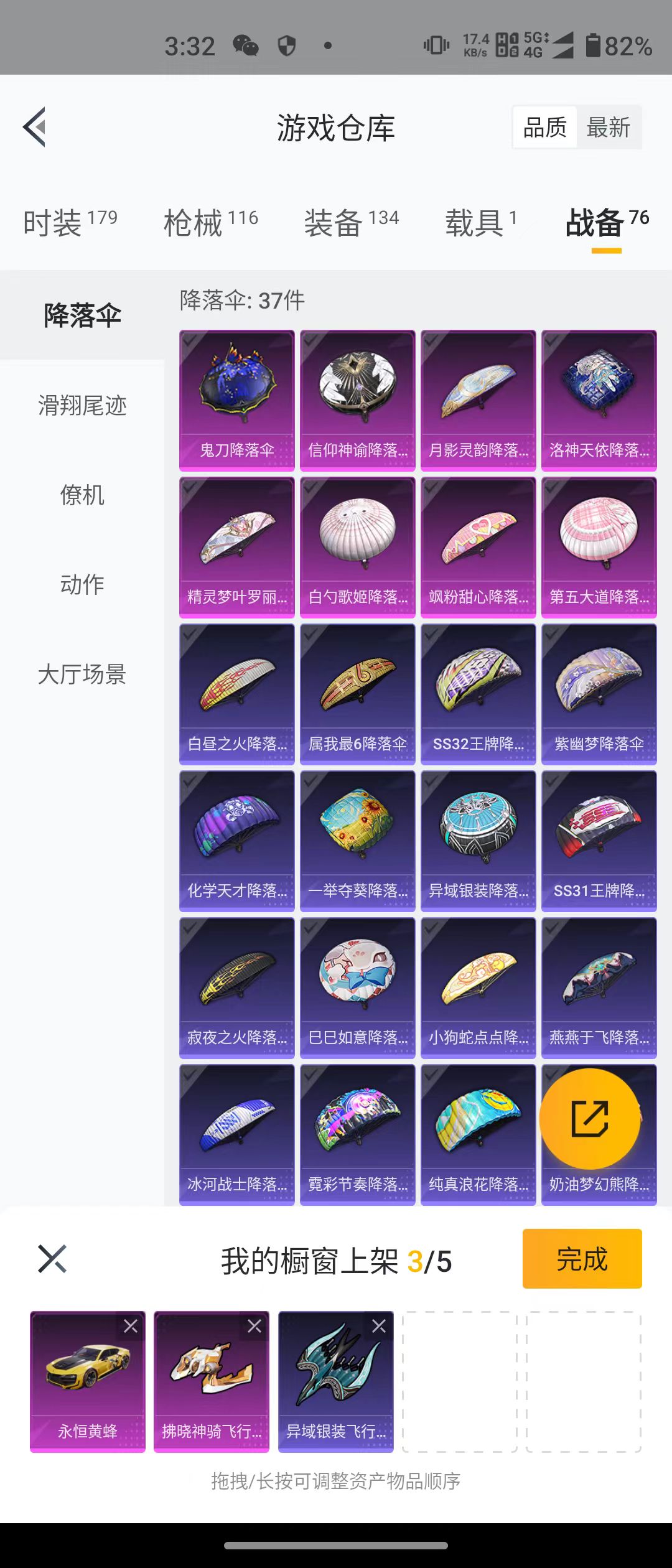
Task: Tap the orange floating share button
Action: 589,1119
